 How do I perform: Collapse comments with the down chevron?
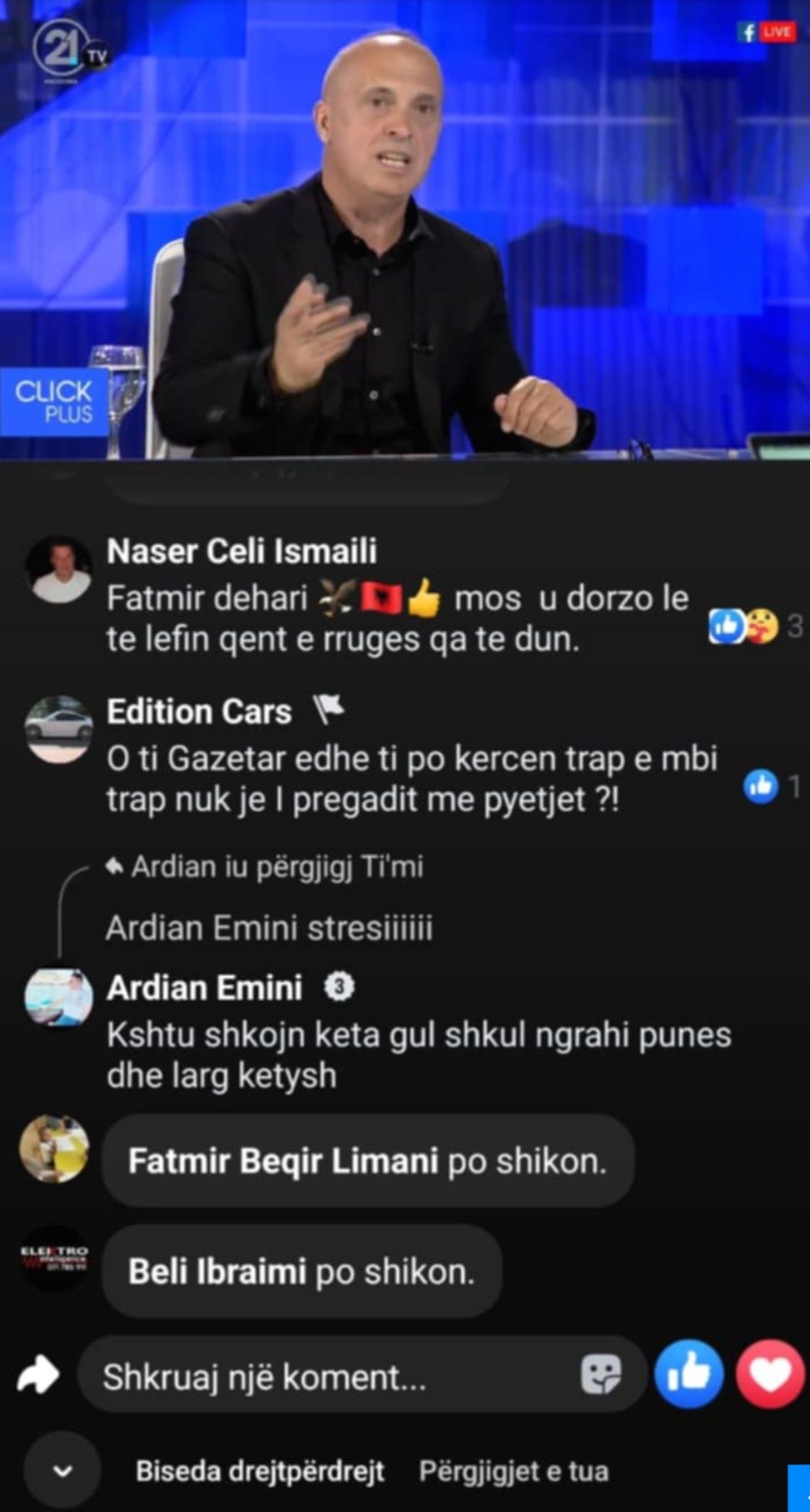[62, 1470]
